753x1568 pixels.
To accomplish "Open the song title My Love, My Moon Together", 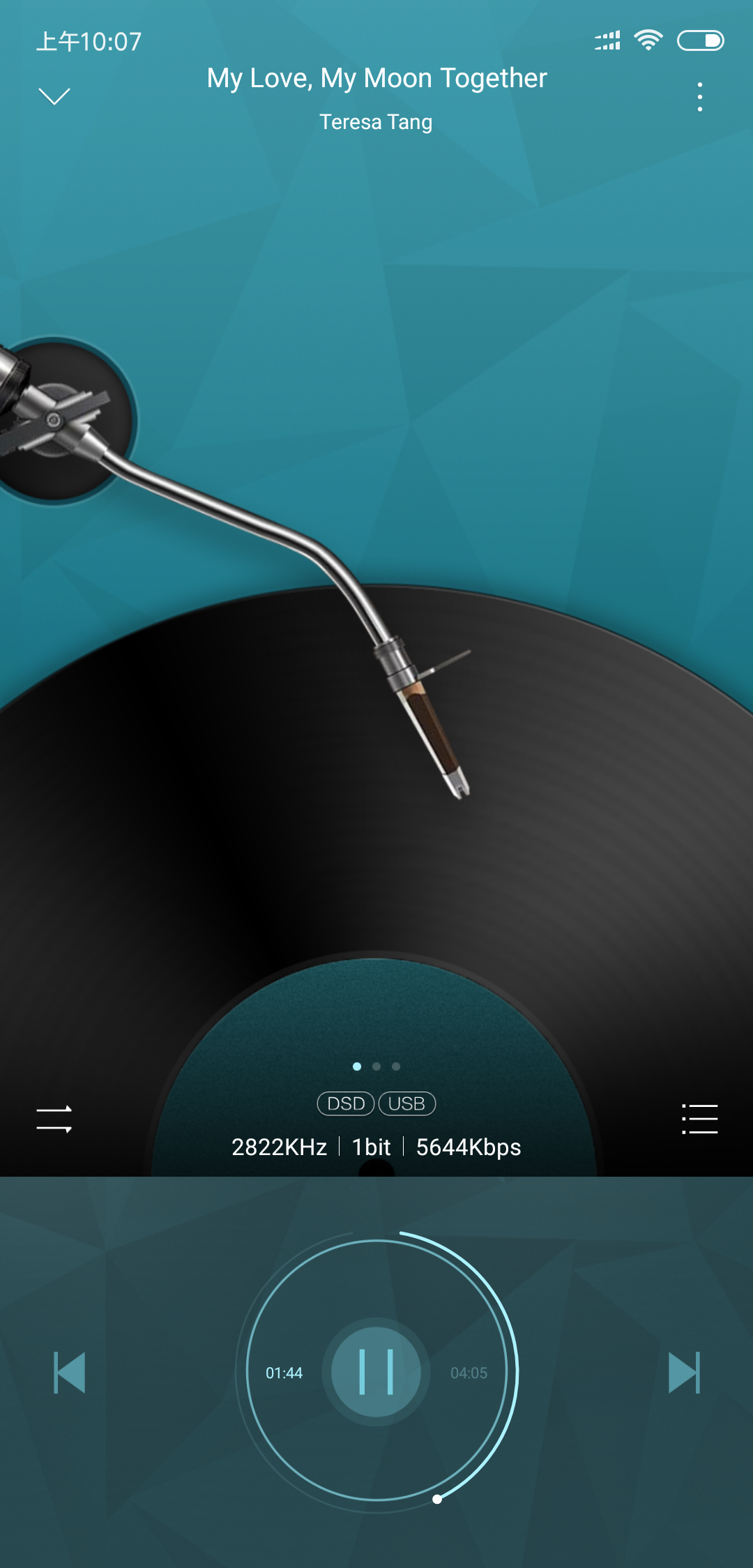I will point(376,78).
